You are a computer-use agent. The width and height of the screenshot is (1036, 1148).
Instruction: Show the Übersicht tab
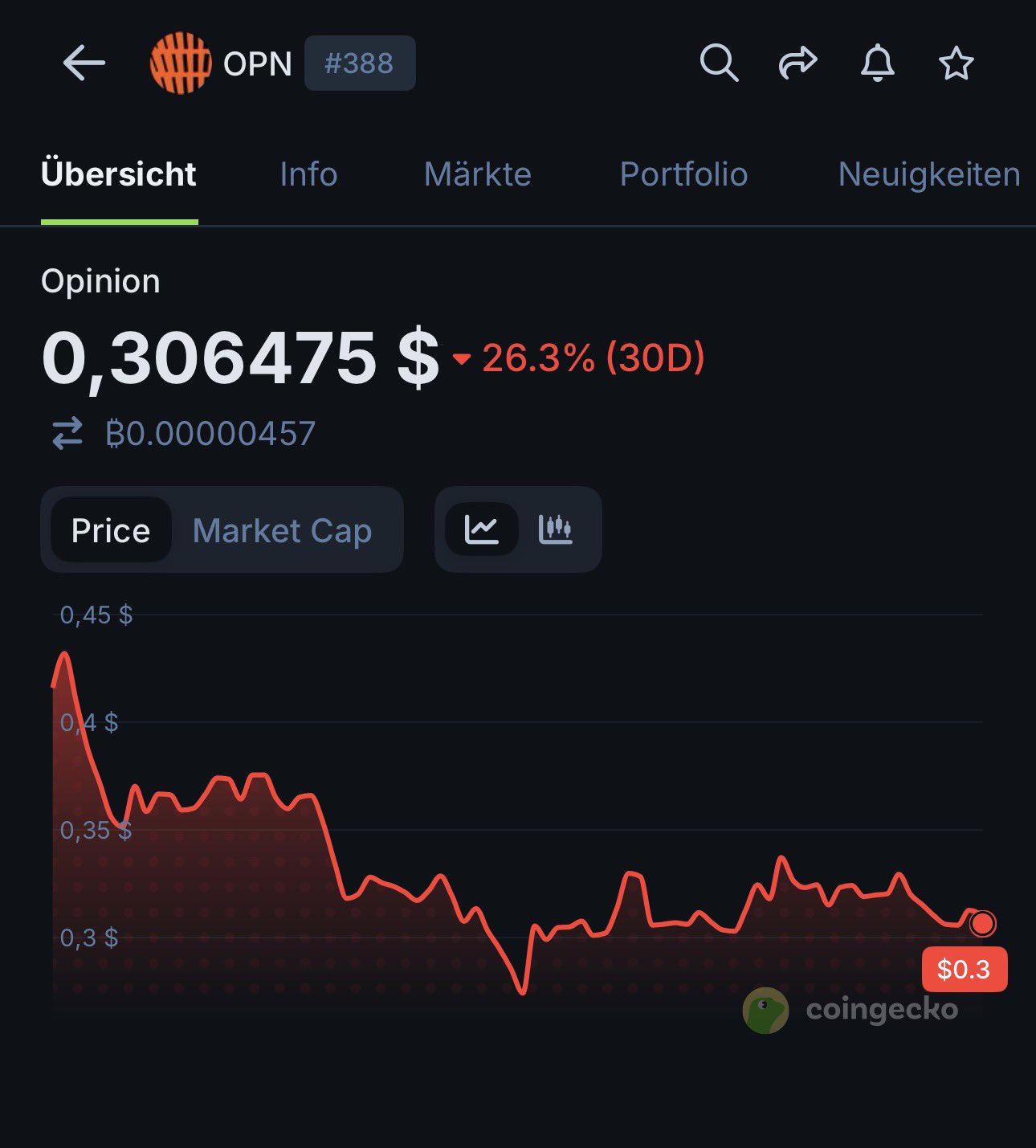119,174
